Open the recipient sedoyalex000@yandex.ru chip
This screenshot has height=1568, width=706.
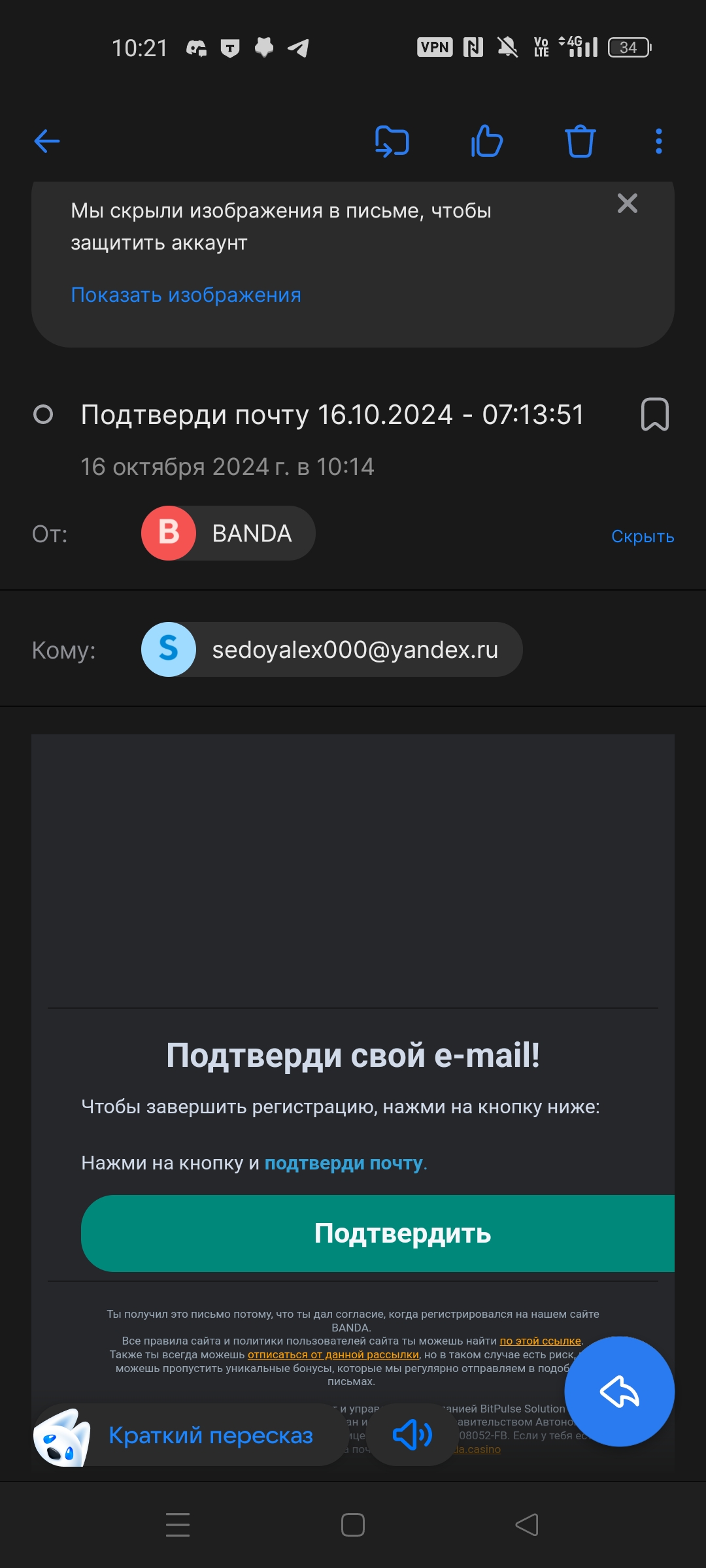click(x=331, y=649)
